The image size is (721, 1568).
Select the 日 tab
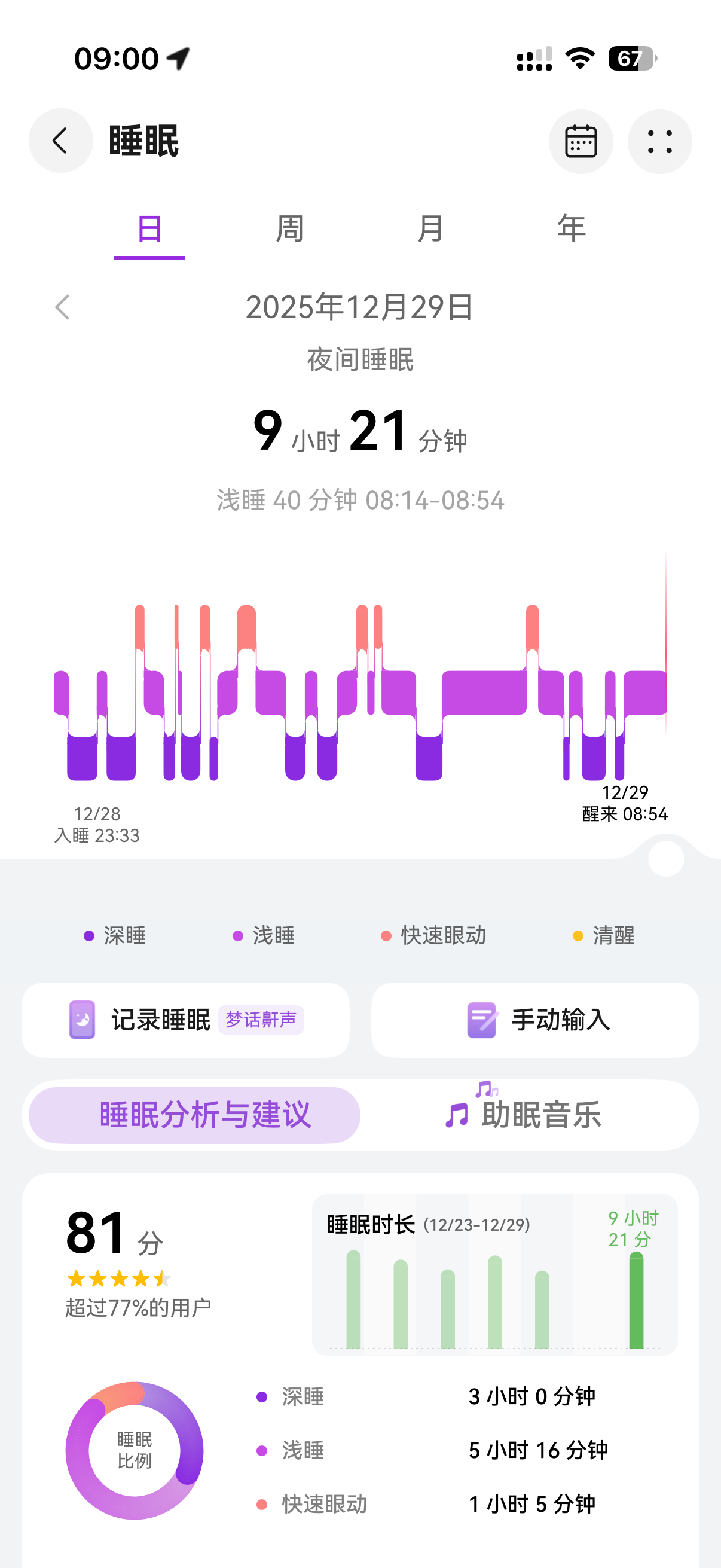coord(149,230)
